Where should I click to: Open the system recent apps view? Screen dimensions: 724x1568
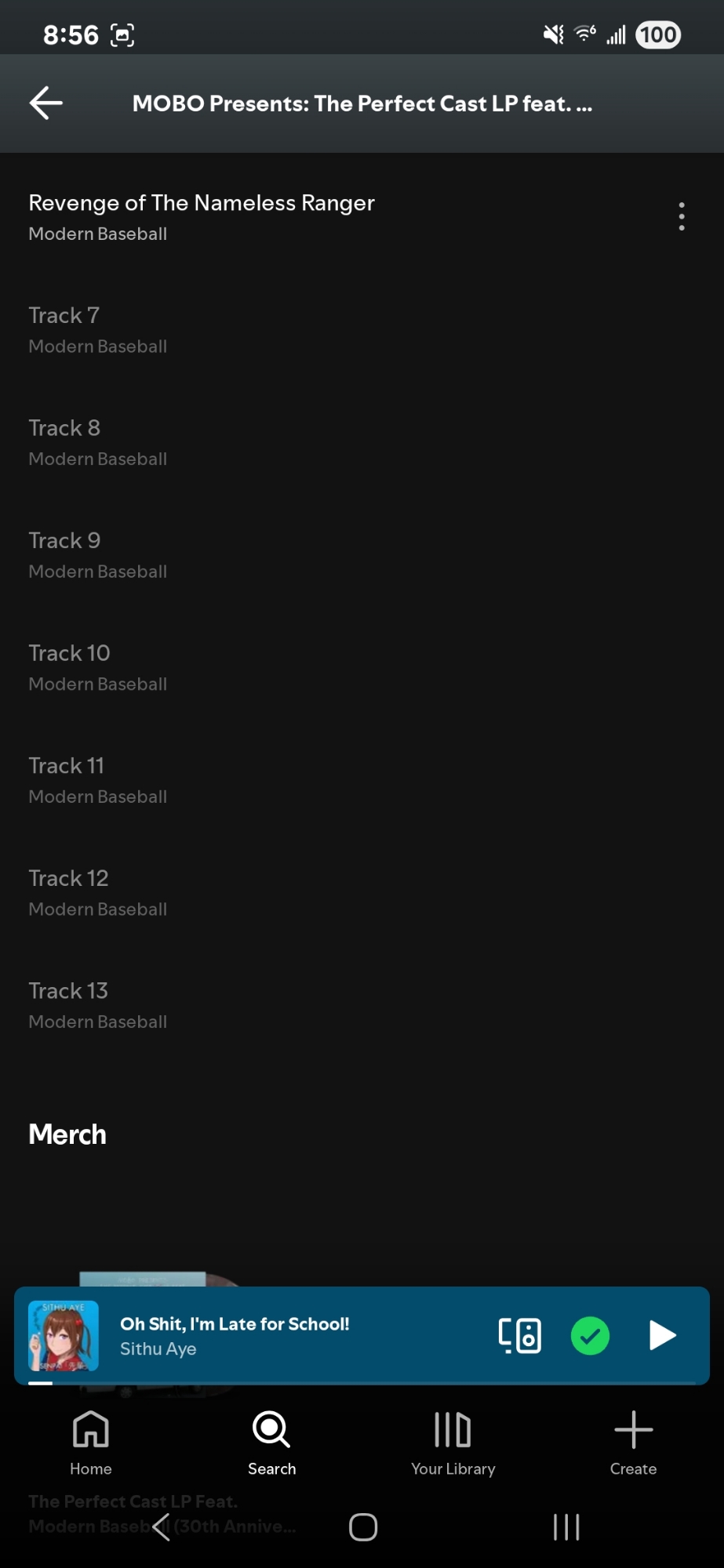point(566,1526)
